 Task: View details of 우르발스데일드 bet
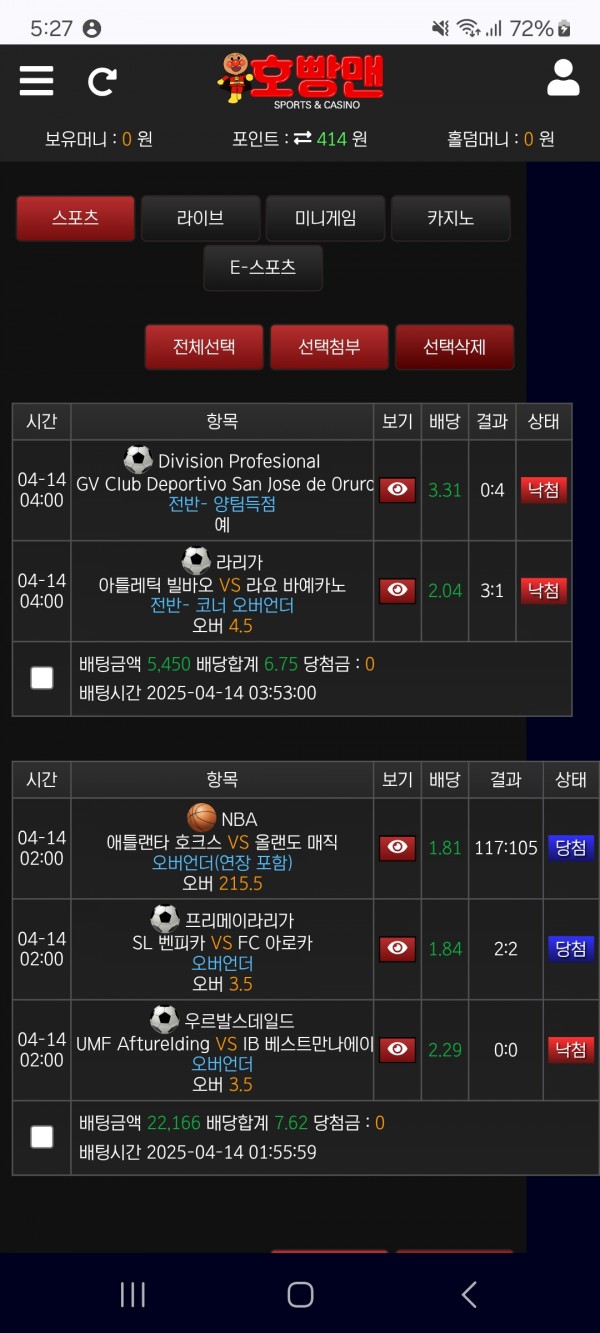pos(397,1049)
